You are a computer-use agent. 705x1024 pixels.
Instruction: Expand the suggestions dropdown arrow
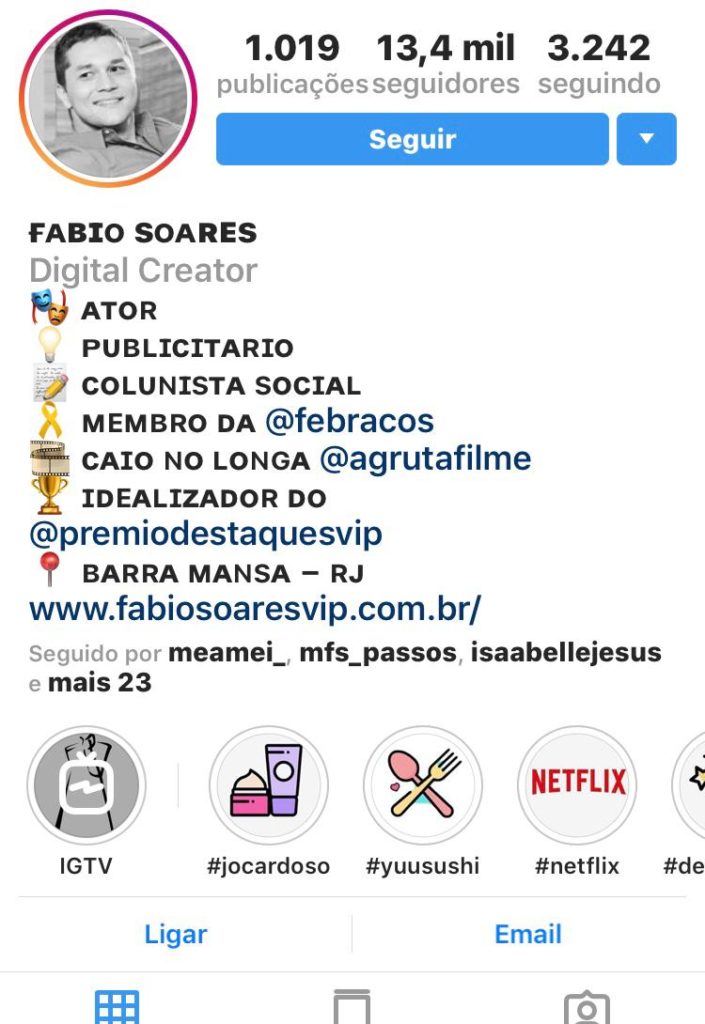tap(646, 139)
